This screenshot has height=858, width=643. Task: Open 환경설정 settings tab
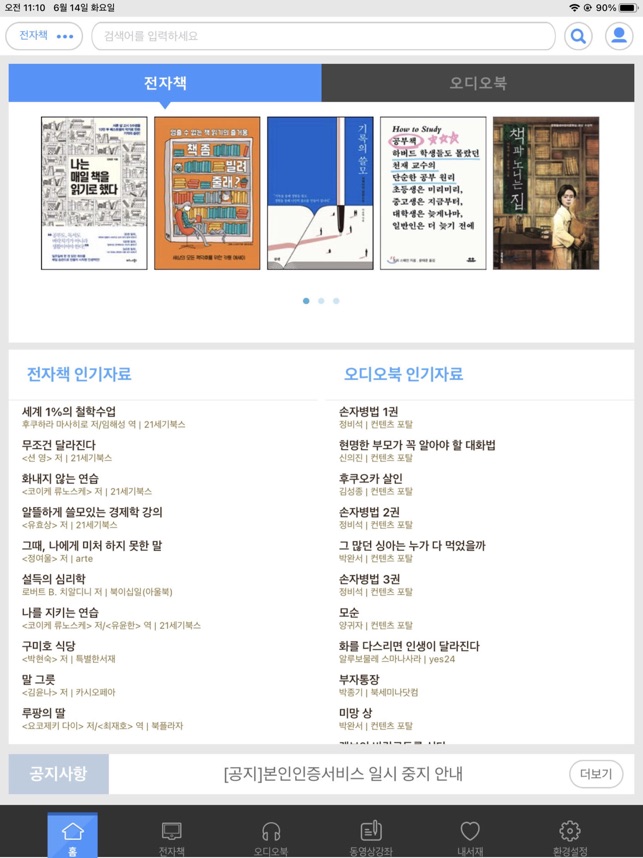[x=570, y=836]
